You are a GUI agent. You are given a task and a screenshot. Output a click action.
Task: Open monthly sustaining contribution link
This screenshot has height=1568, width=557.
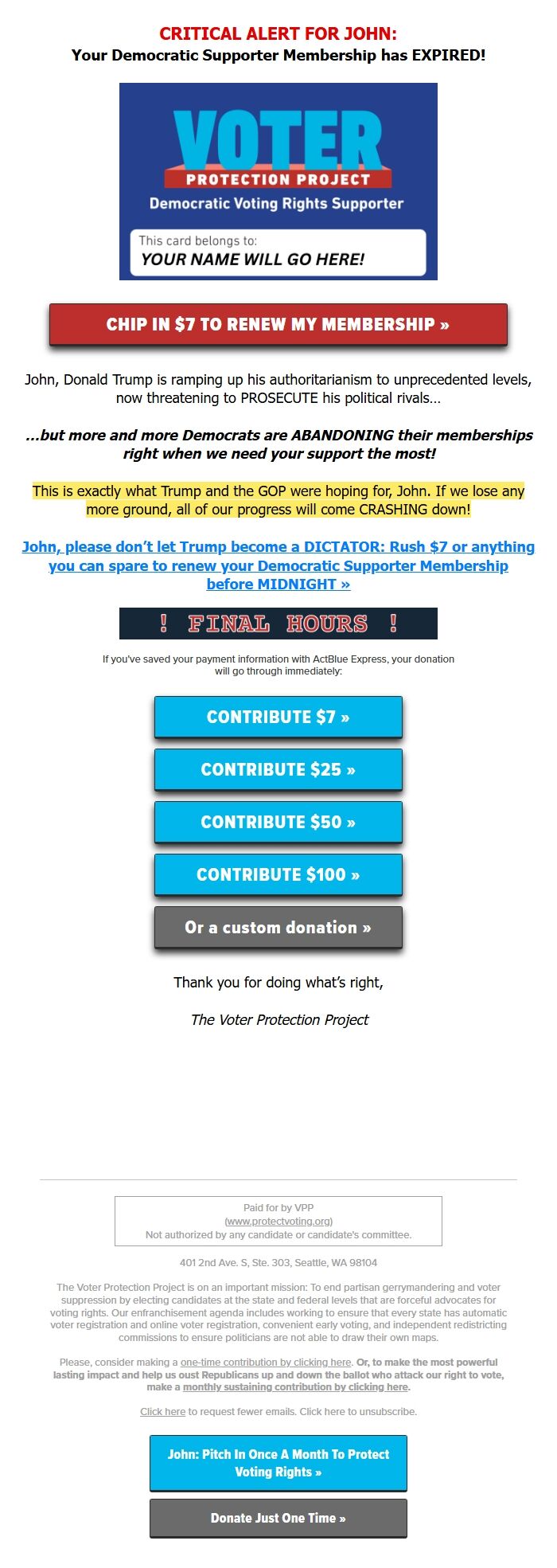tap(295, 1386)
